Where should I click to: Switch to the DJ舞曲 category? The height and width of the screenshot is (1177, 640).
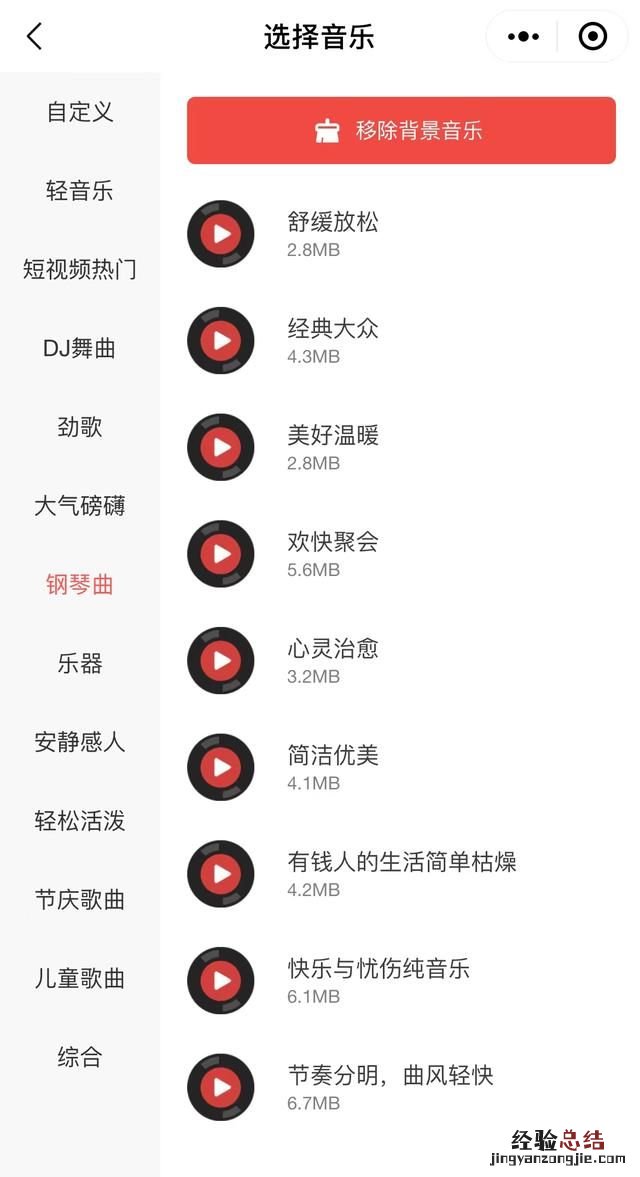tap(80, 349)
